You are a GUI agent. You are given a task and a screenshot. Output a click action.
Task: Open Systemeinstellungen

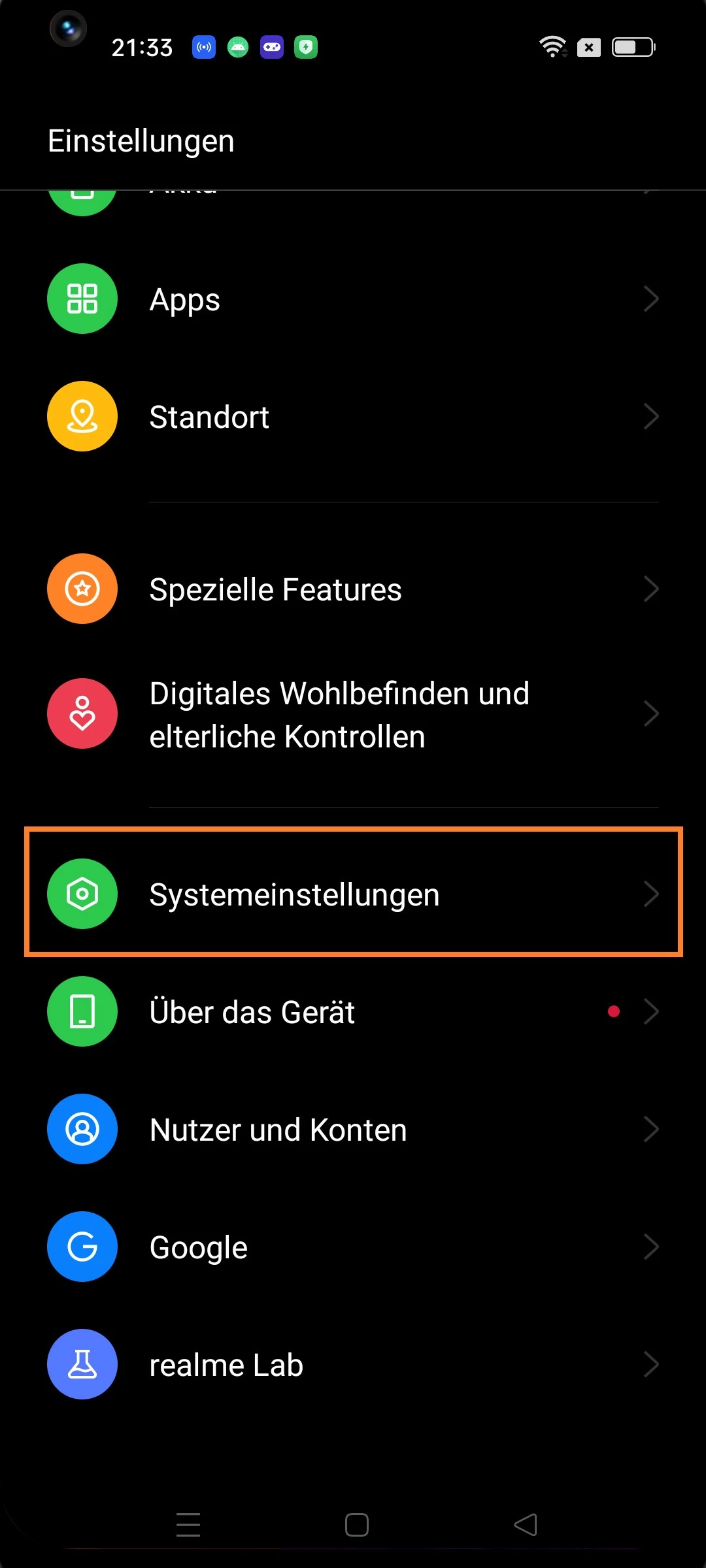(x=353, y=894)
